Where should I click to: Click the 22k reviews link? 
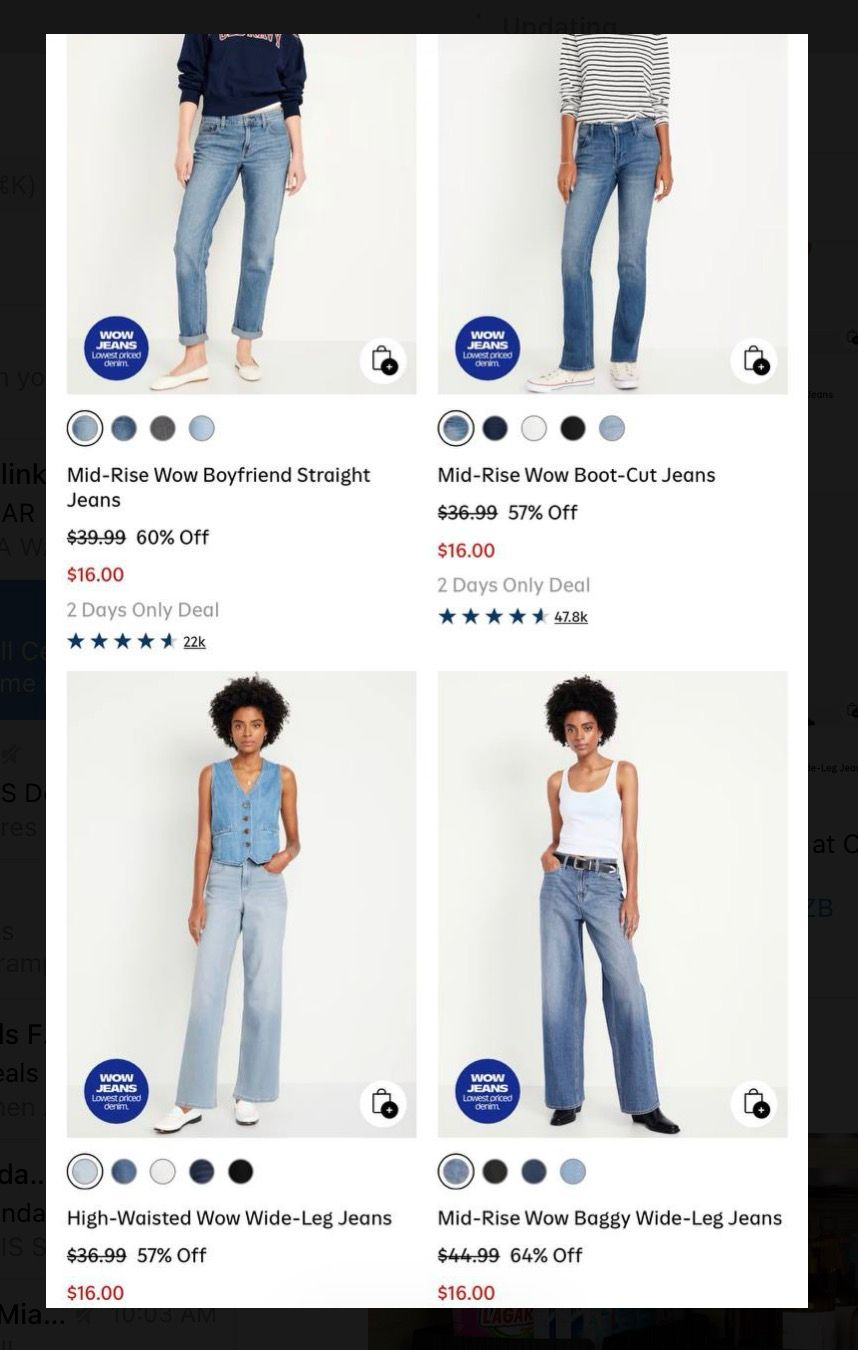coord(195,641)
